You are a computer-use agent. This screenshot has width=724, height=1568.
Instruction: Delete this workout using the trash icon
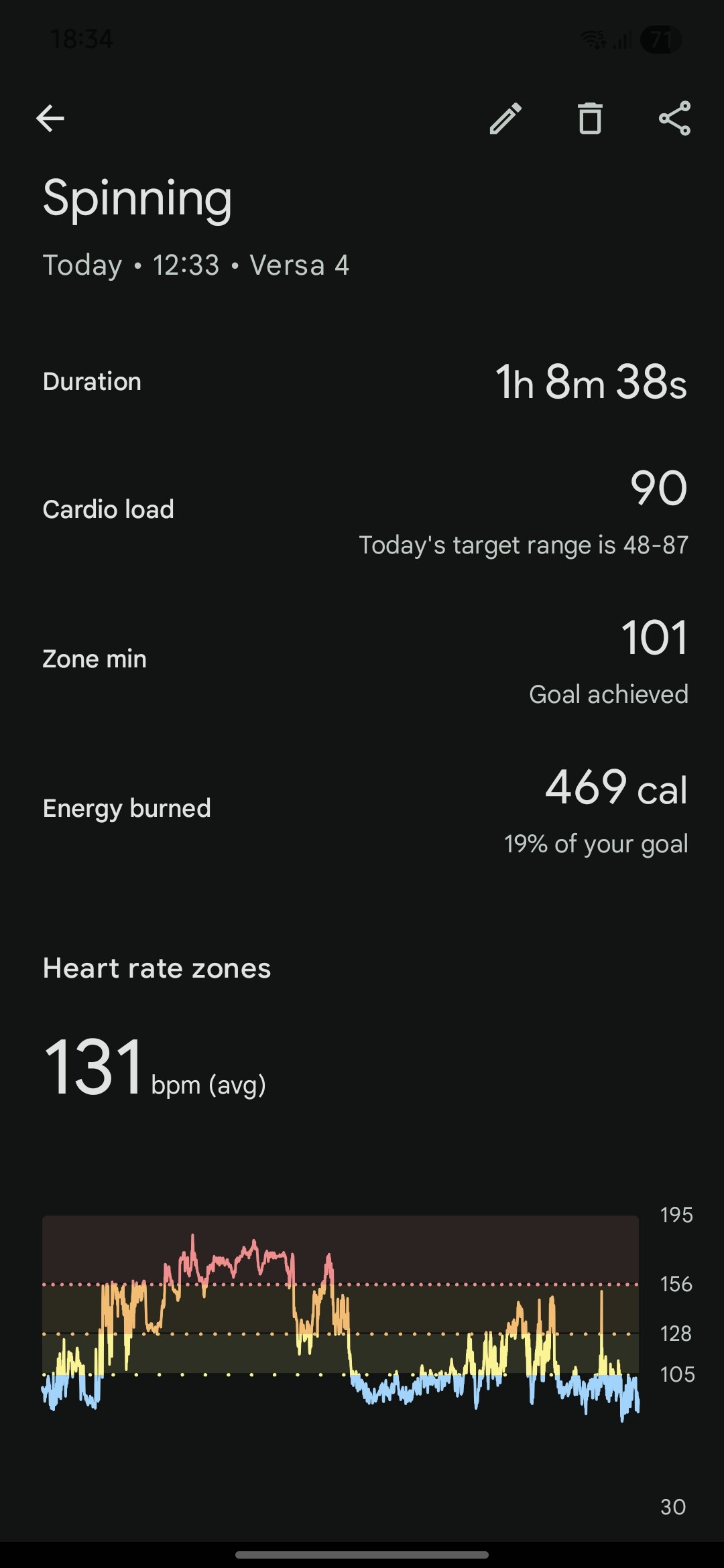(590, 119)
